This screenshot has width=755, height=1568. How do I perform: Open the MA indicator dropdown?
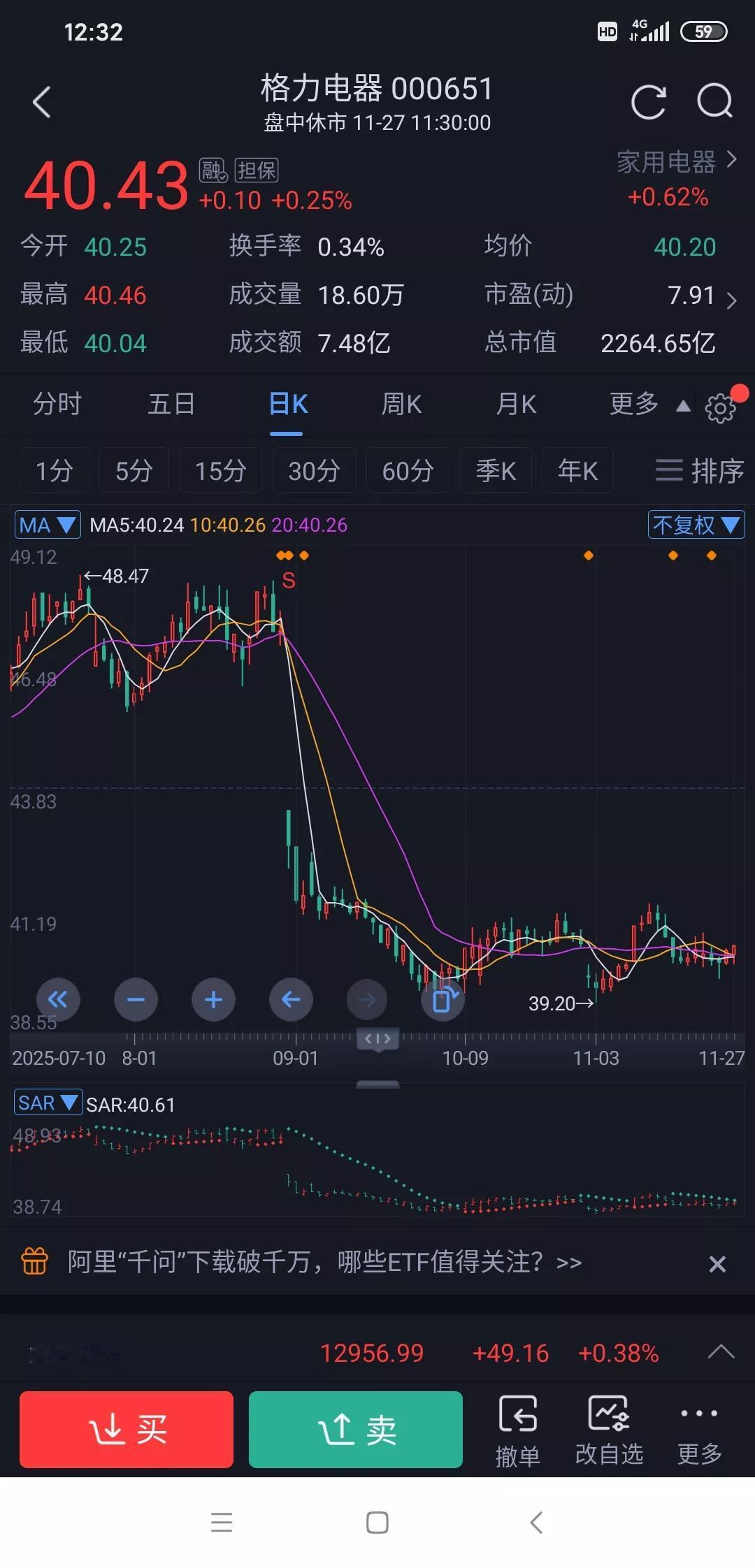coord(47,524)
